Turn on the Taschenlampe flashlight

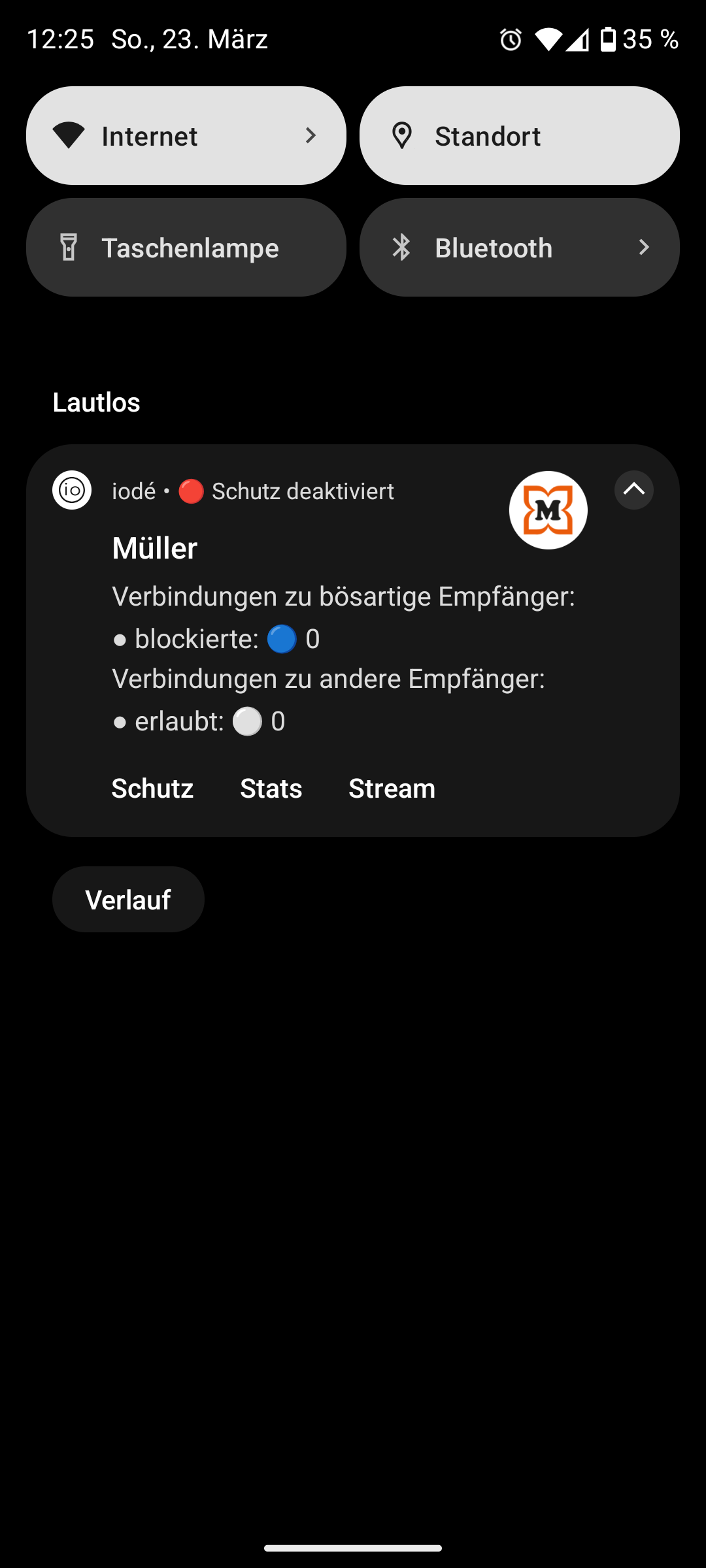(186, 248)
